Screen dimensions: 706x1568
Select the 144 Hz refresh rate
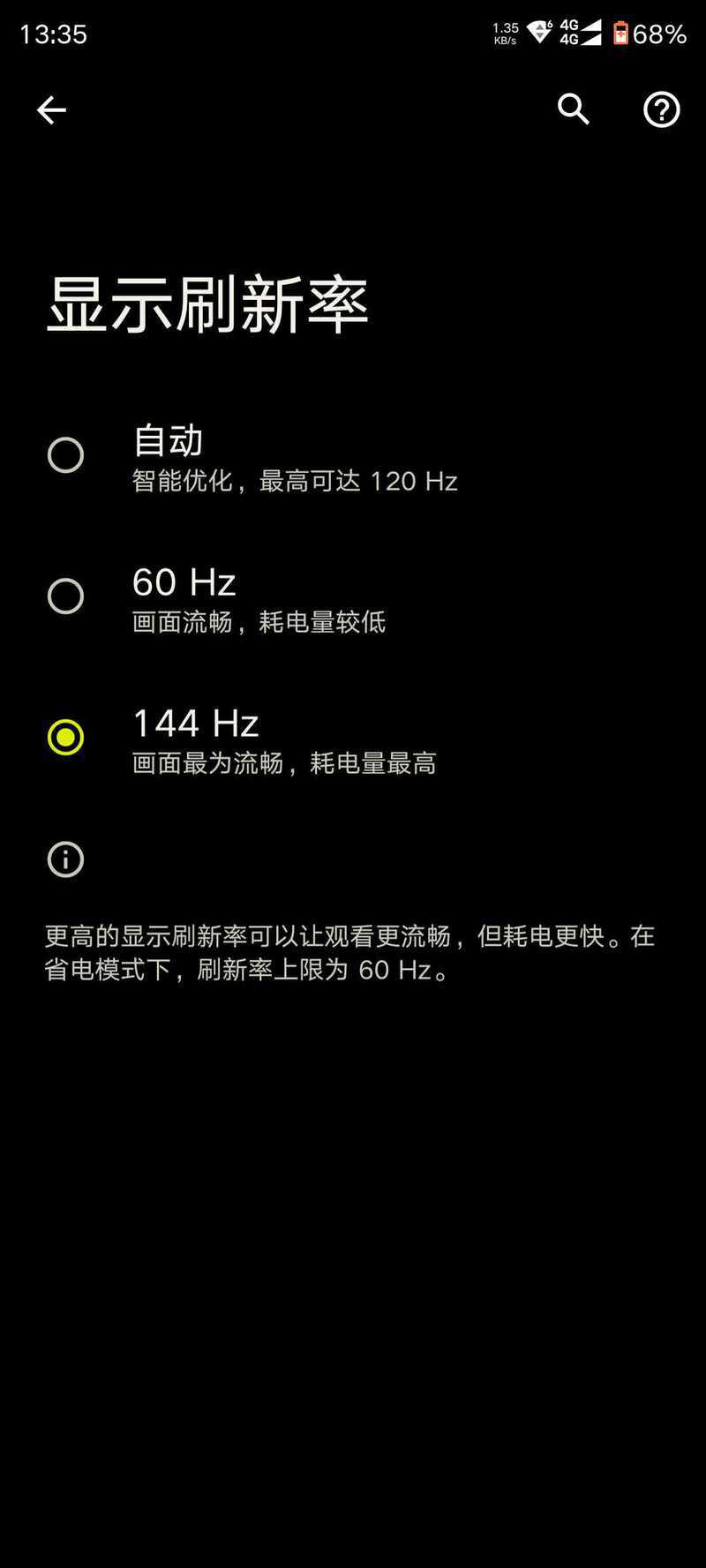(353, 739)
